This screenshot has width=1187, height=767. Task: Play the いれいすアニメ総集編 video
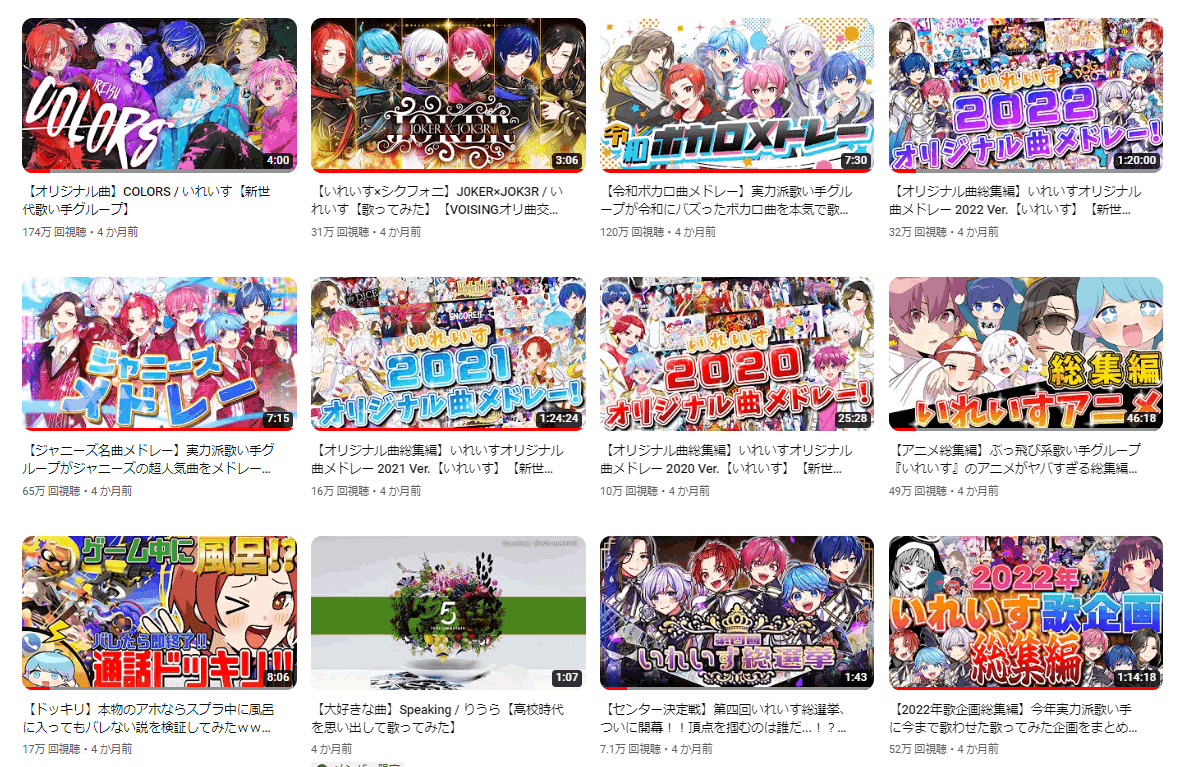point(1025,354)
